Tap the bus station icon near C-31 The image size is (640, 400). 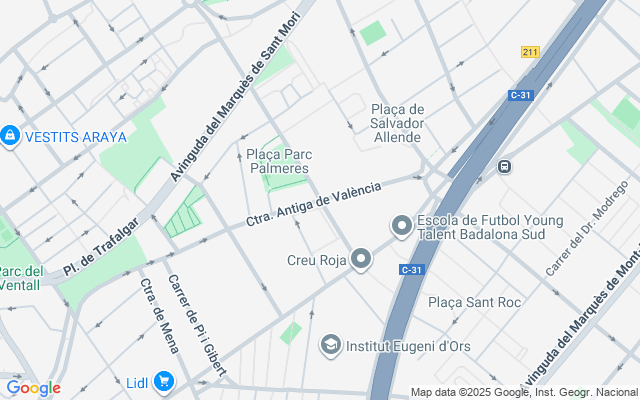[505, 167]
